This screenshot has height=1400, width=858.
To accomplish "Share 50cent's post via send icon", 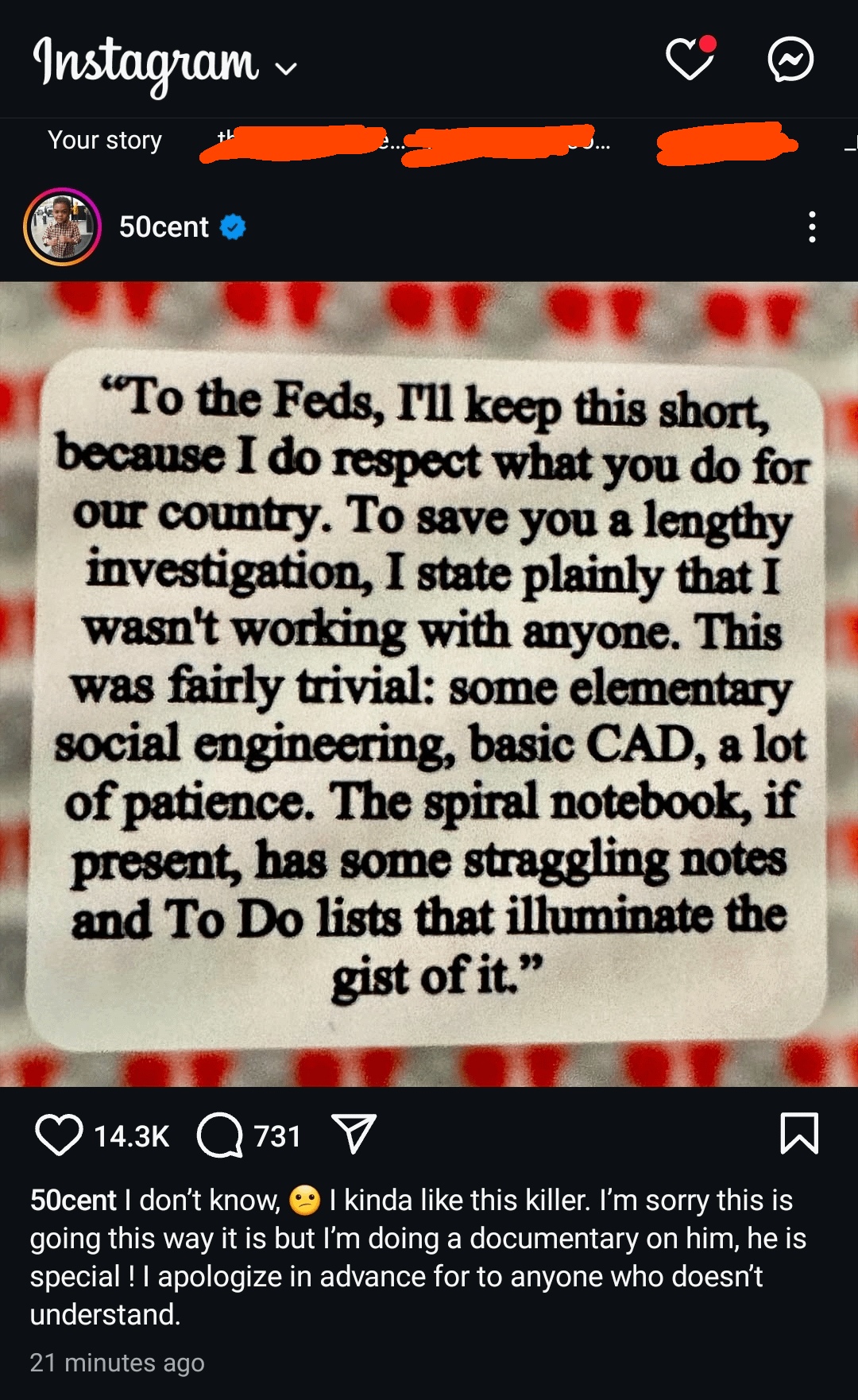I will click(x=353, y=1134).
